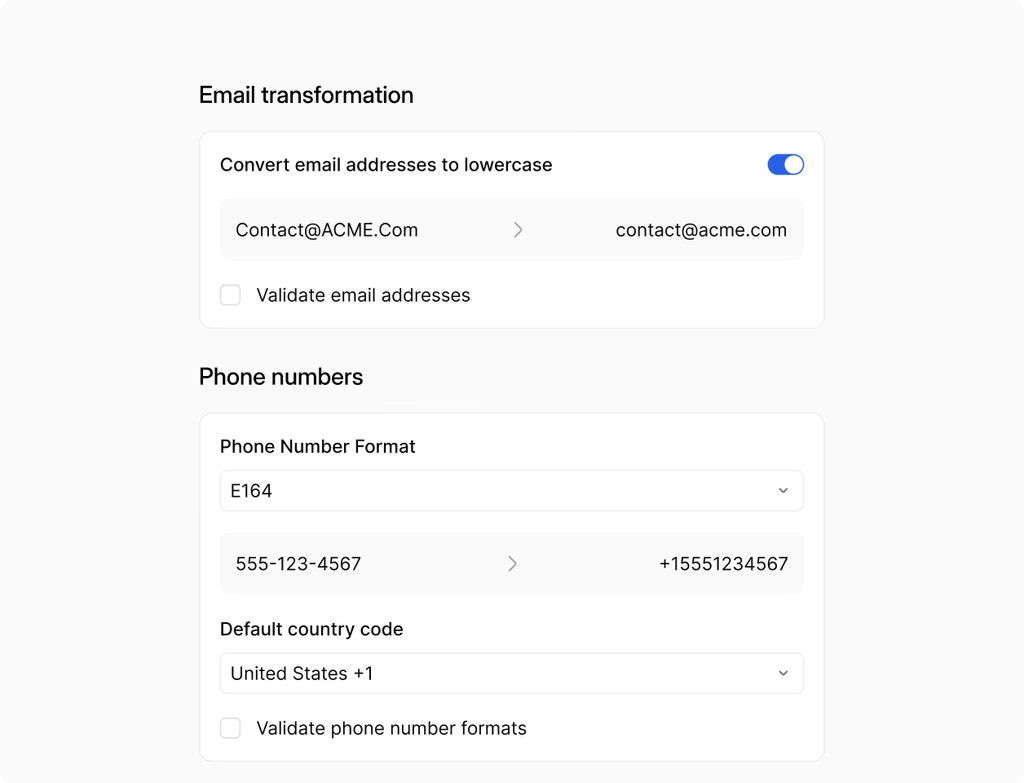Screen dimensions: 1024x783
Task: Open the Phone Number Format dropdown
Action: (x=511, y=491)
